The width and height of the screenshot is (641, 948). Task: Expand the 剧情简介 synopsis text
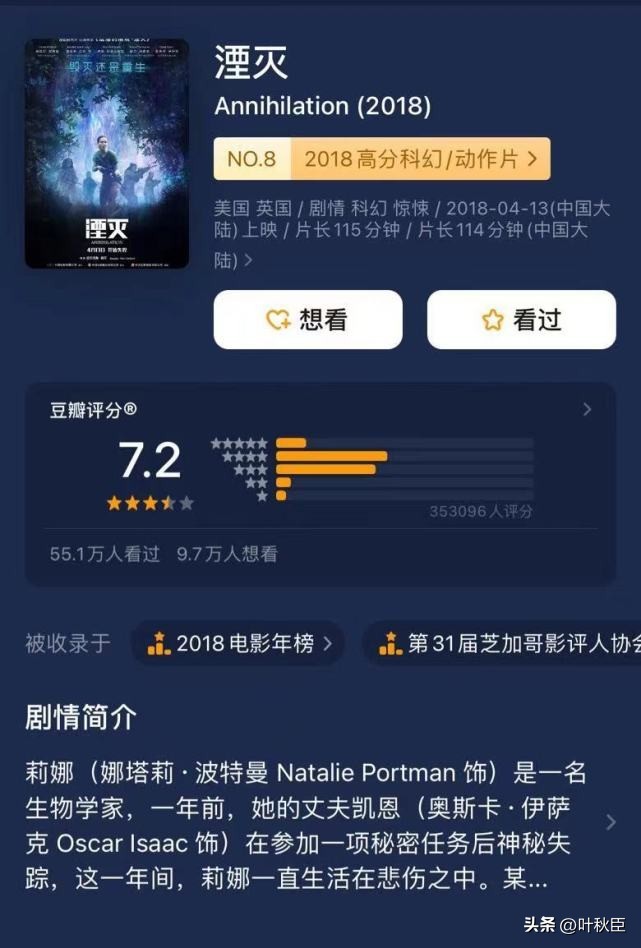point(611,822)
